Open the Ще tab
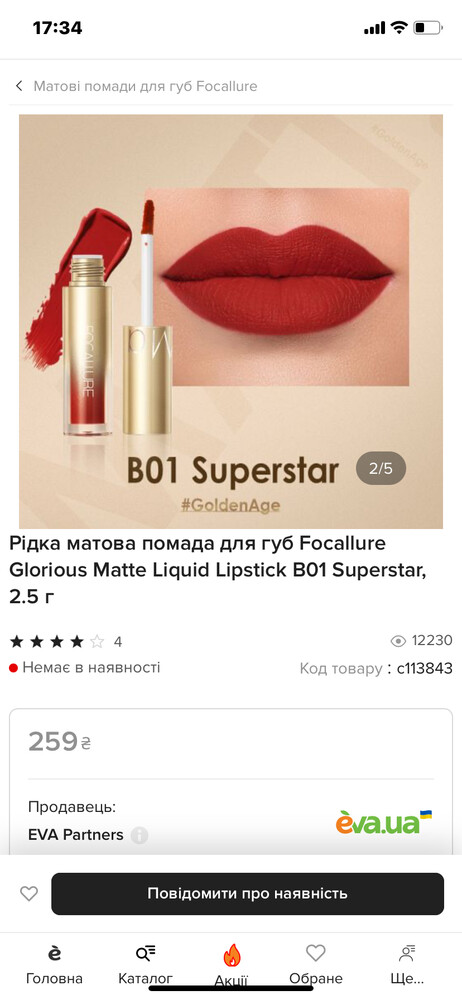Screen dimensions: 462x1000 (406, 965)
